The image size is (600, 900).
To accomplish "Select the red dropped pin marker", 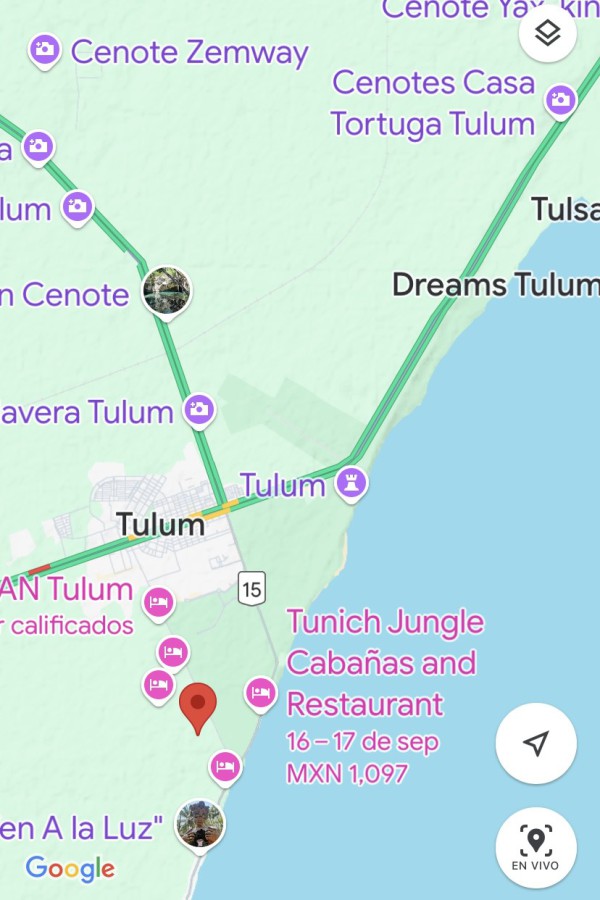I will [198, 706].
